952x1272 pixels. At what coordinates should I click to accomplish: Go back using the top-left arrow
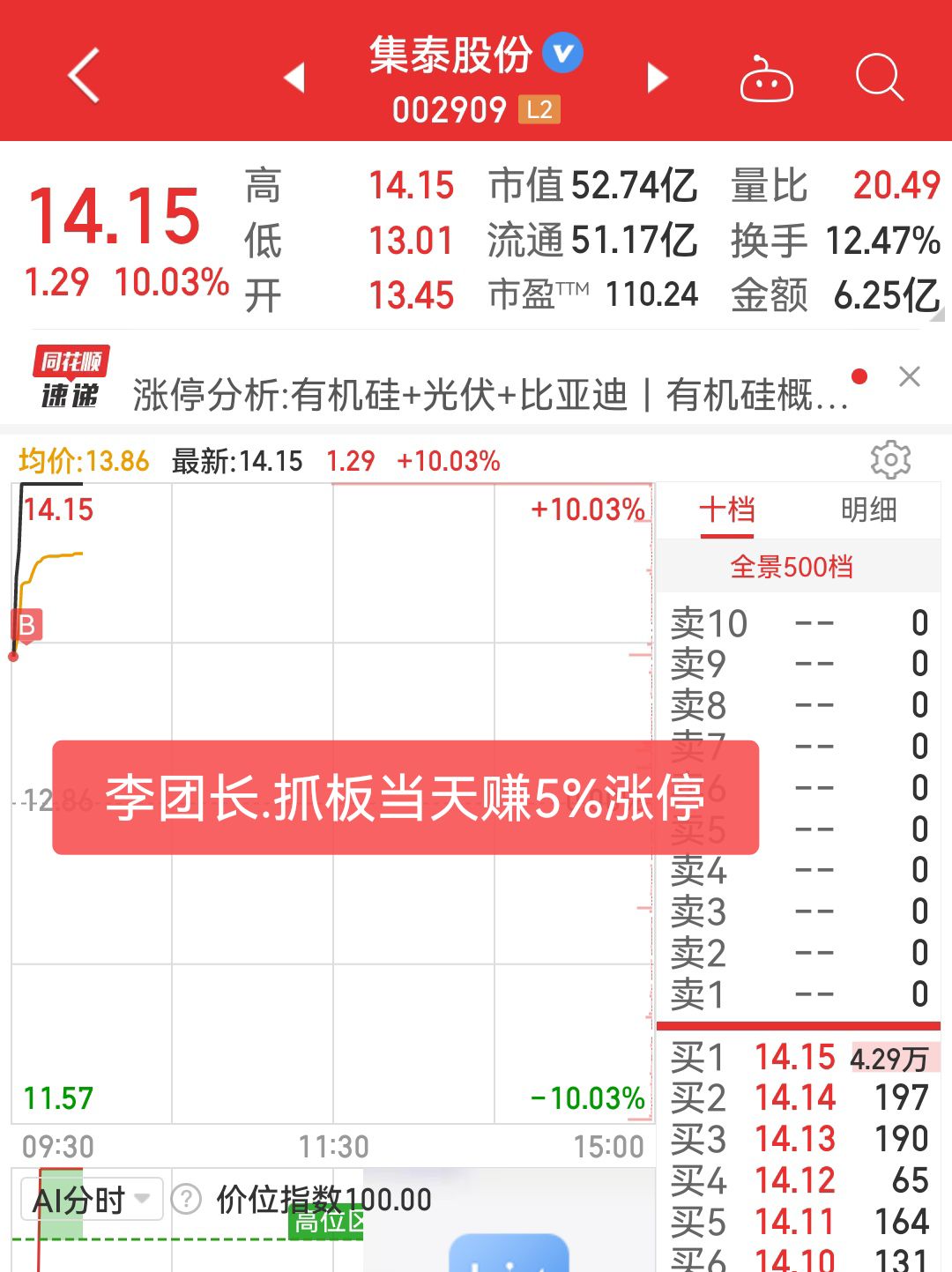(84, 76)
